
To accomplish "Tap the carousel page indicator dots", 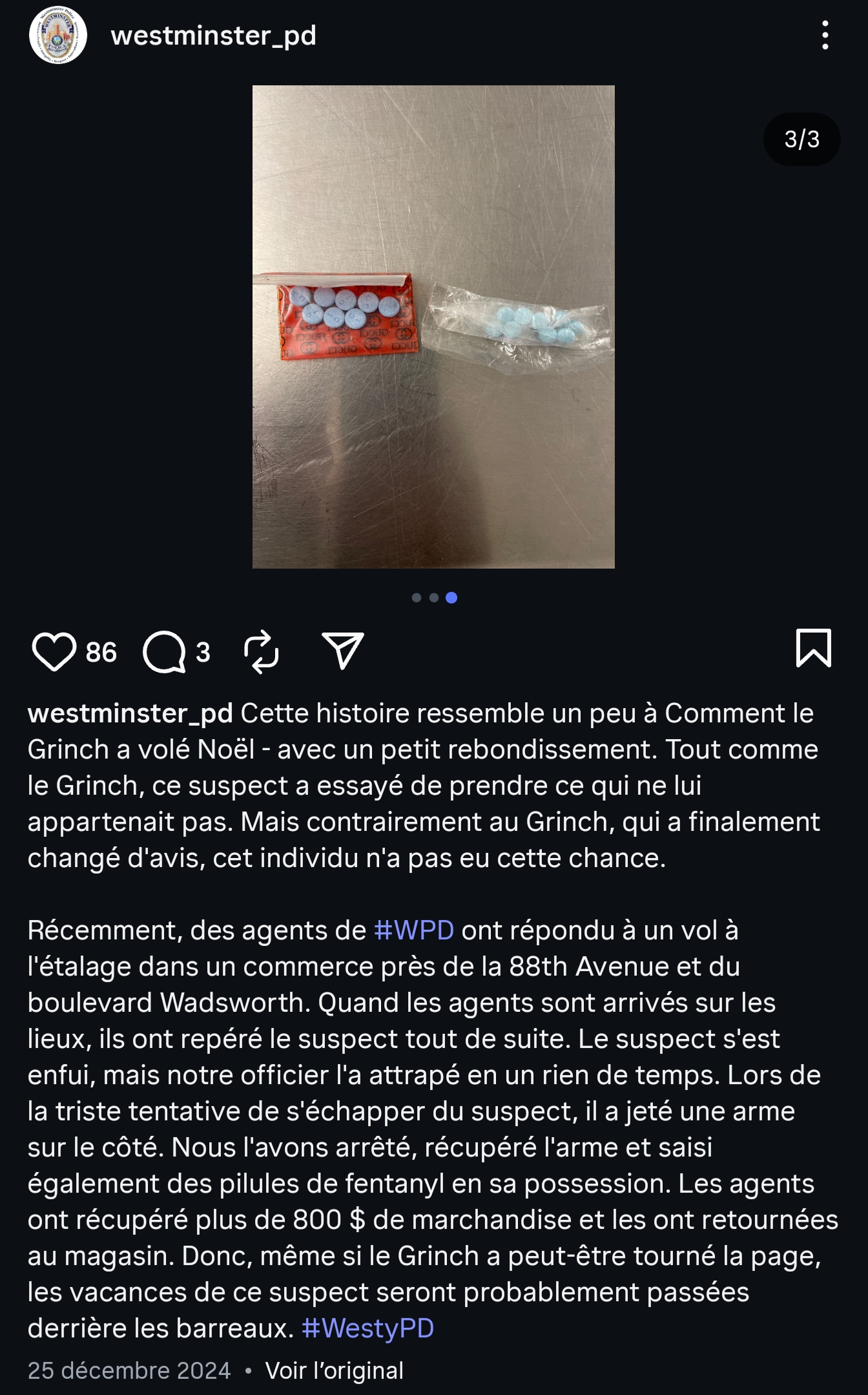I will click(x=433, y=598).
